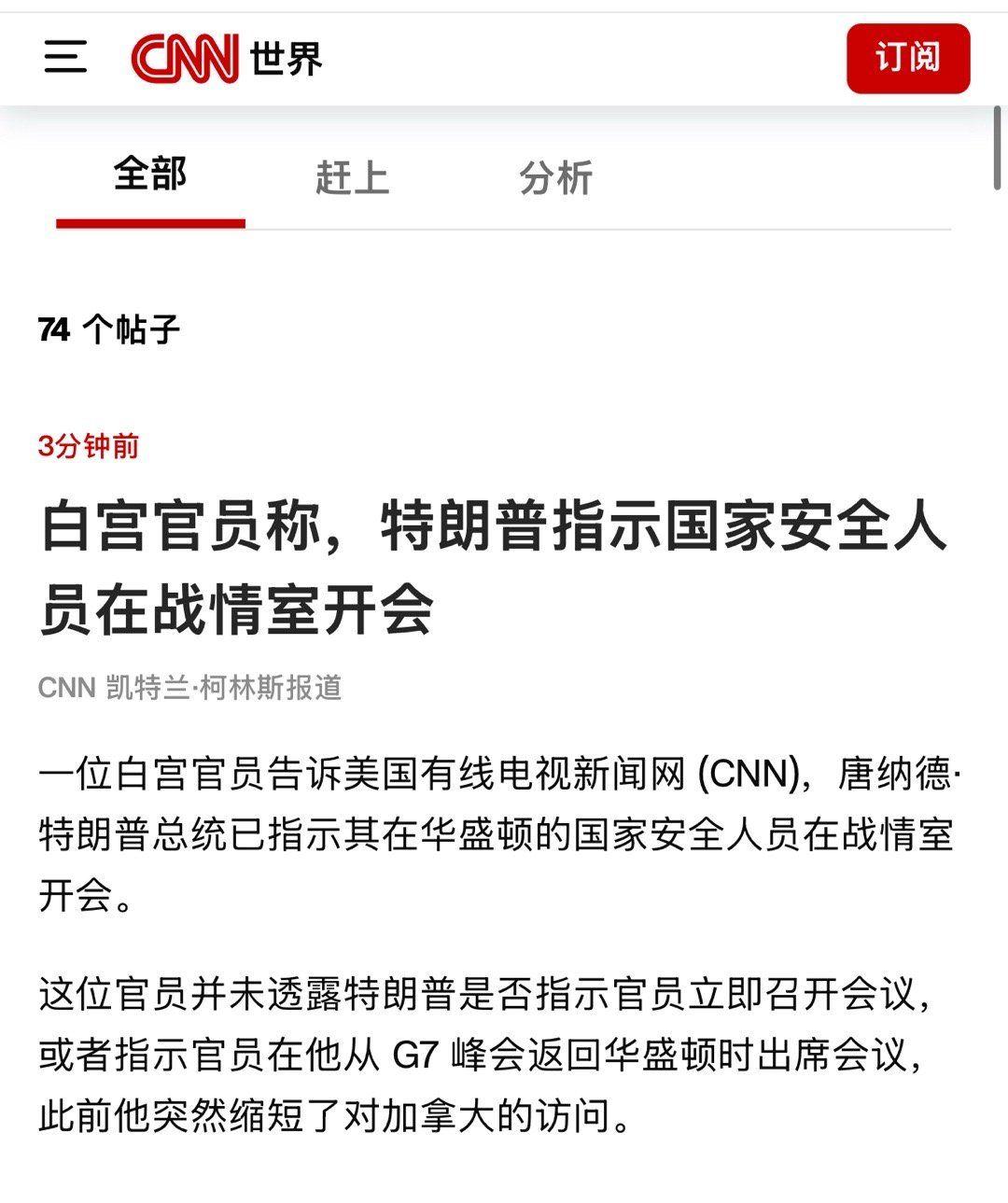Switch to the 全部 tab

pyautogui.click(x=150, y=175)
